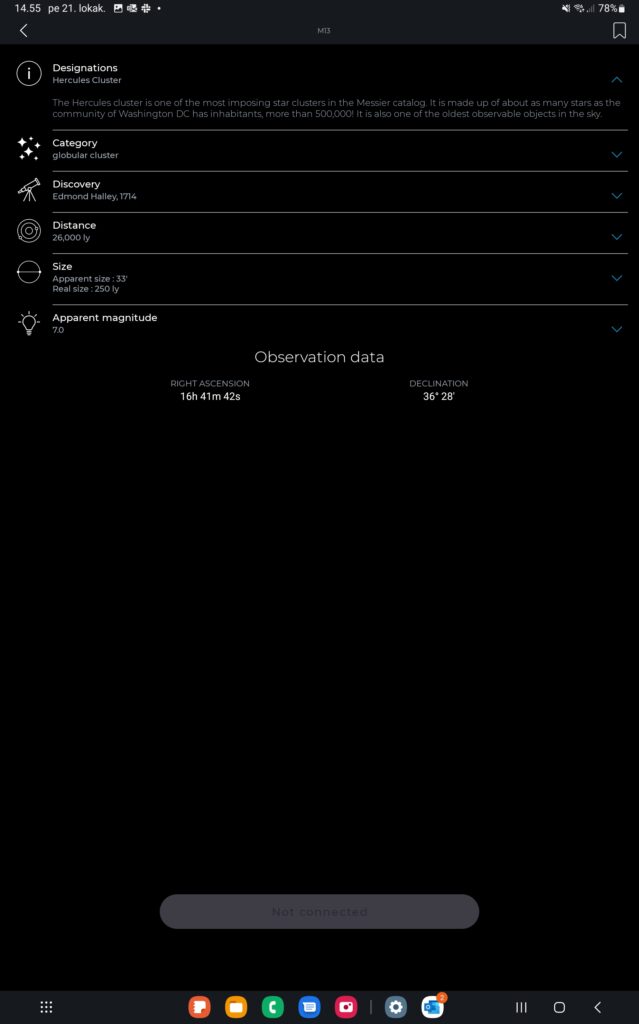Collapse the Designations section
The height and width of the screenshot is (1024, 639).
tap(617, 79)
